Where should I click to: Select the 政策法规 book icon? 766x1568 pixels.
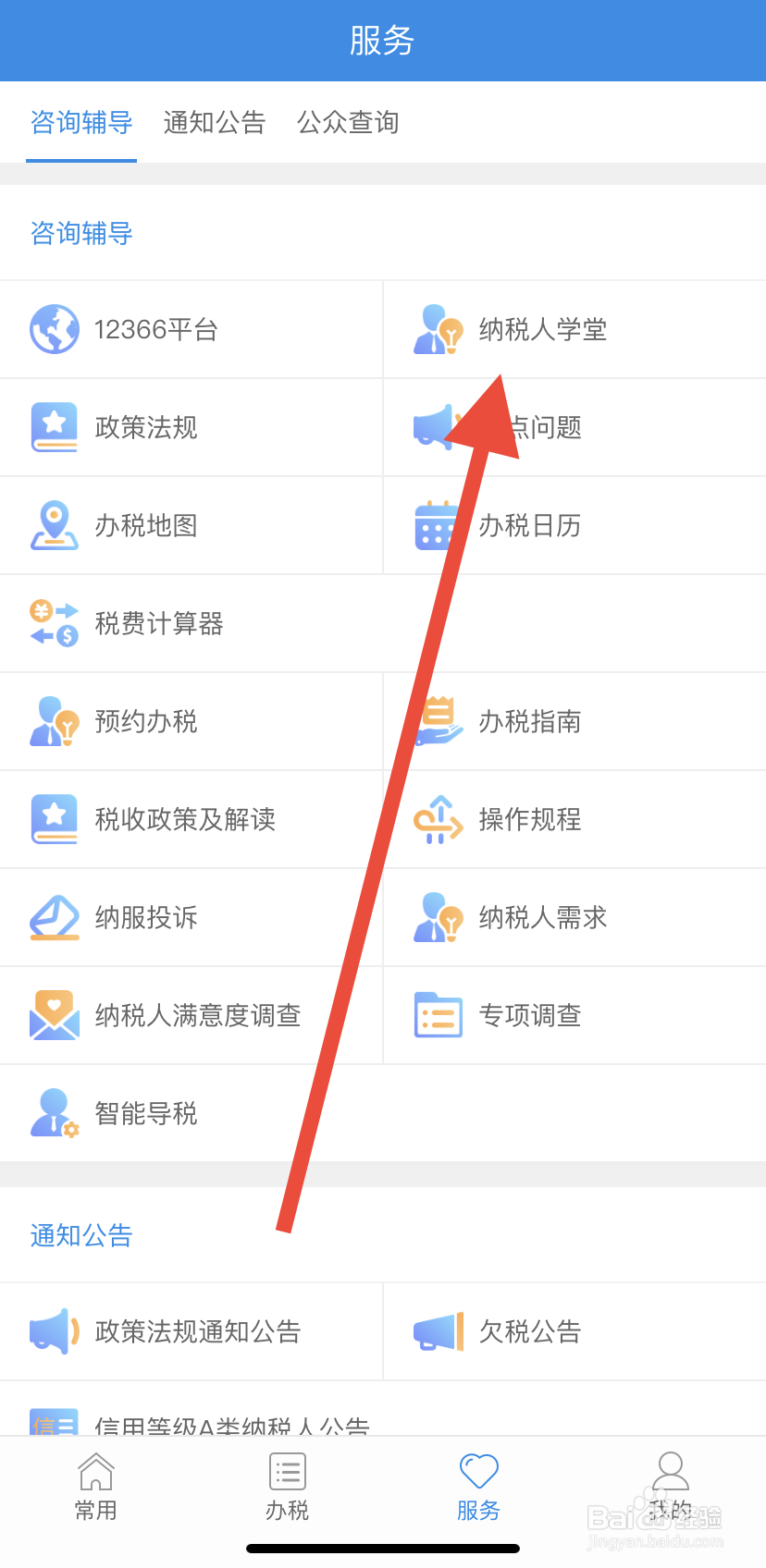pyautogui.click(x=55, y=427)
